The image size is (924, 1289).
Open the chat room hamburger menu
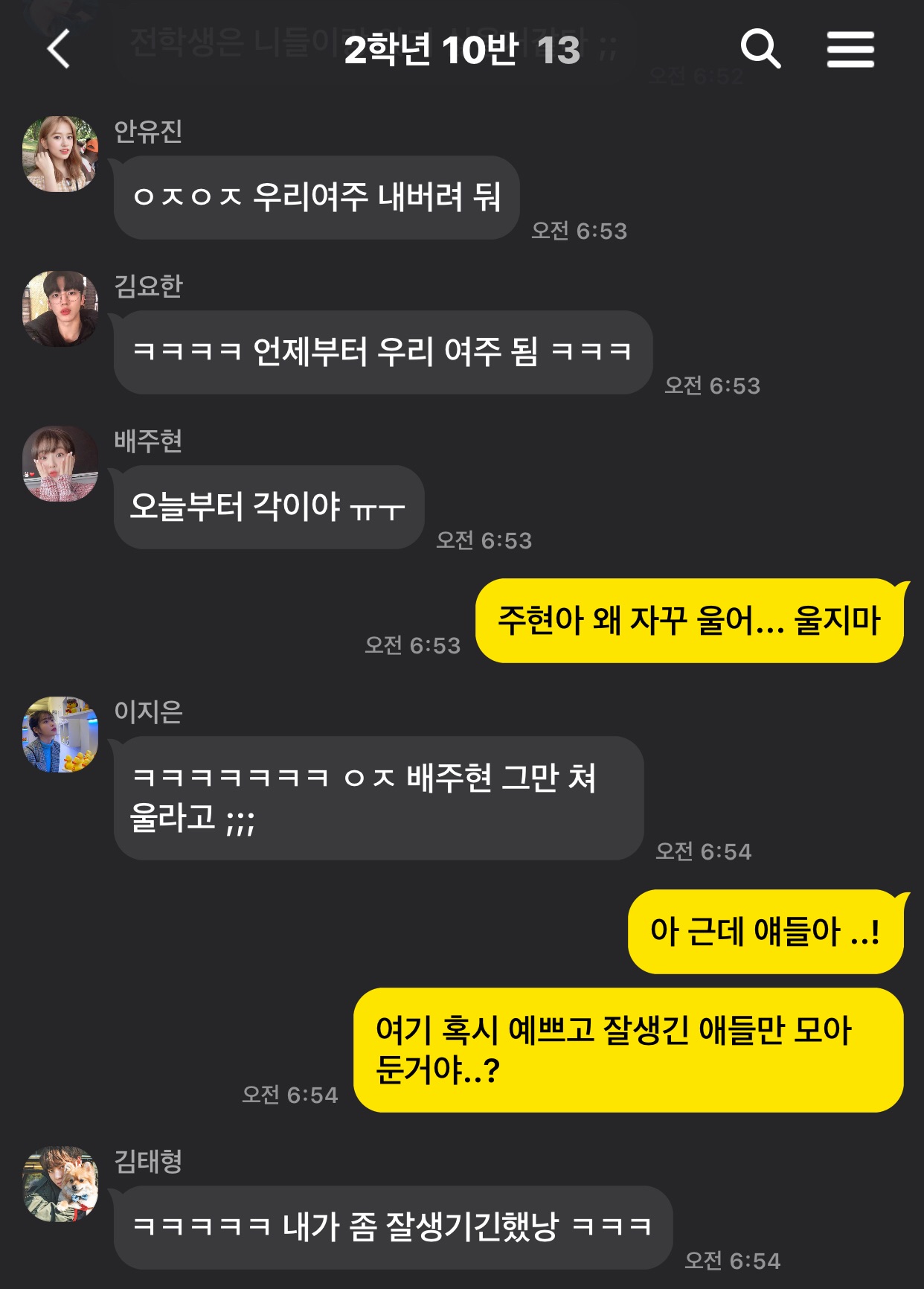(x=850, y=50)
